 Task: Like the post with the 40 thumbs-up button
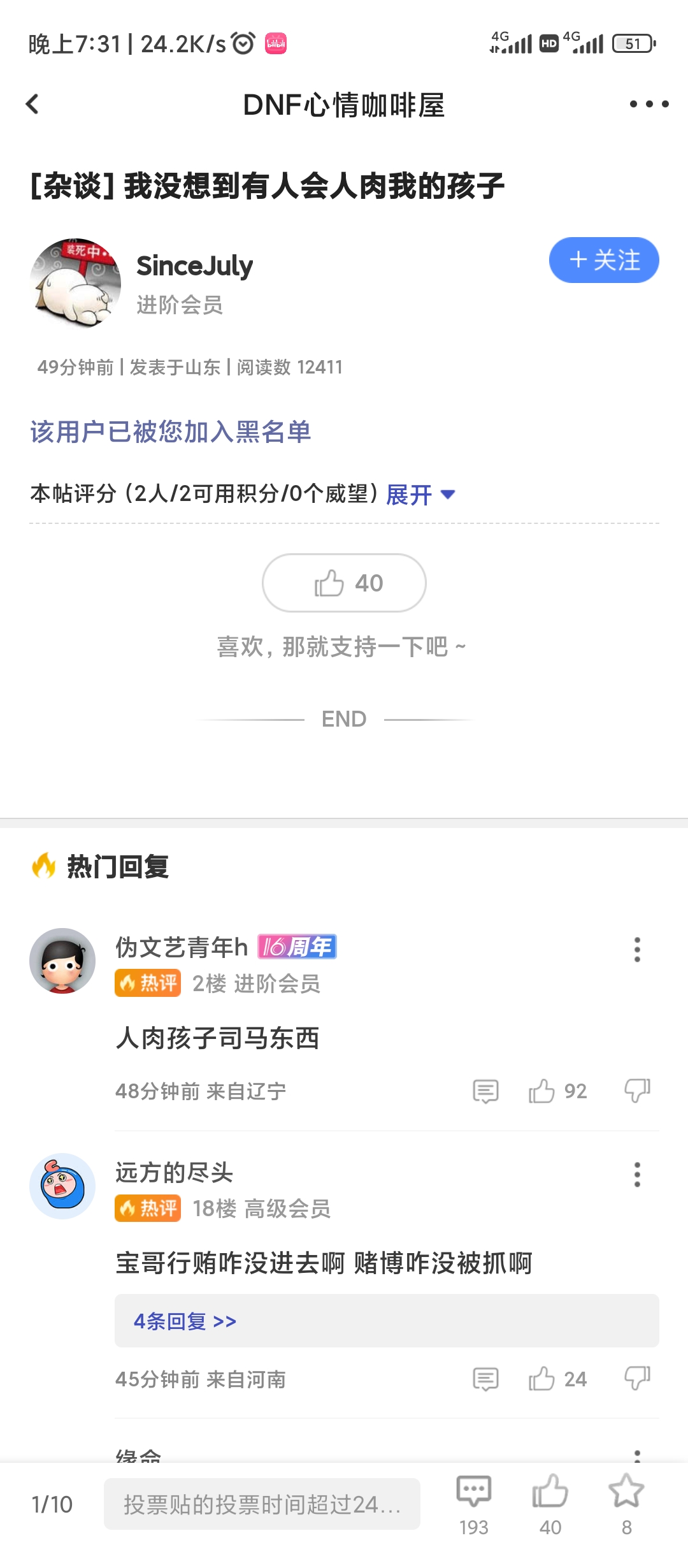click(344, 583)
